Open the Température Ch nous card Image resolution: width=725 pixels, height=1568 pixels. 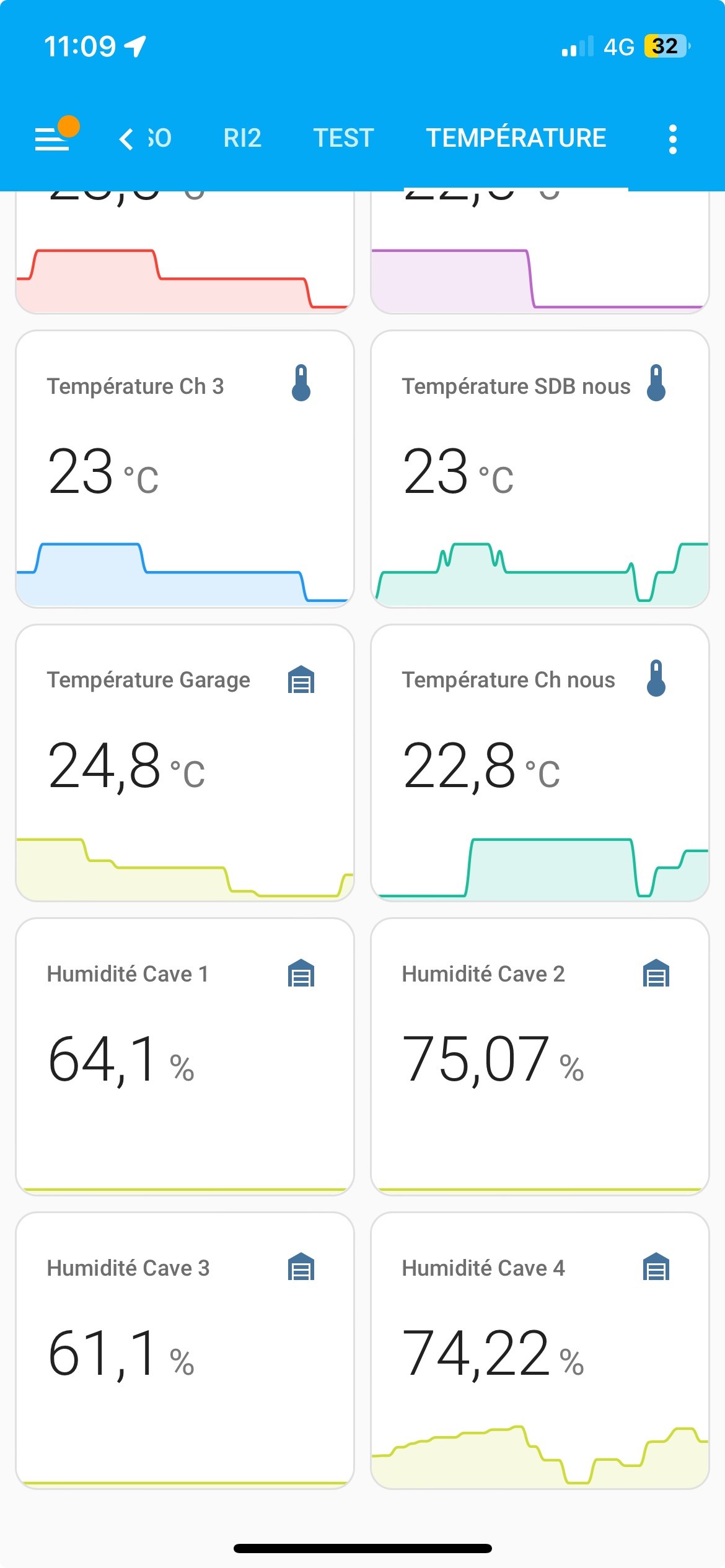[x=540, y=762]
